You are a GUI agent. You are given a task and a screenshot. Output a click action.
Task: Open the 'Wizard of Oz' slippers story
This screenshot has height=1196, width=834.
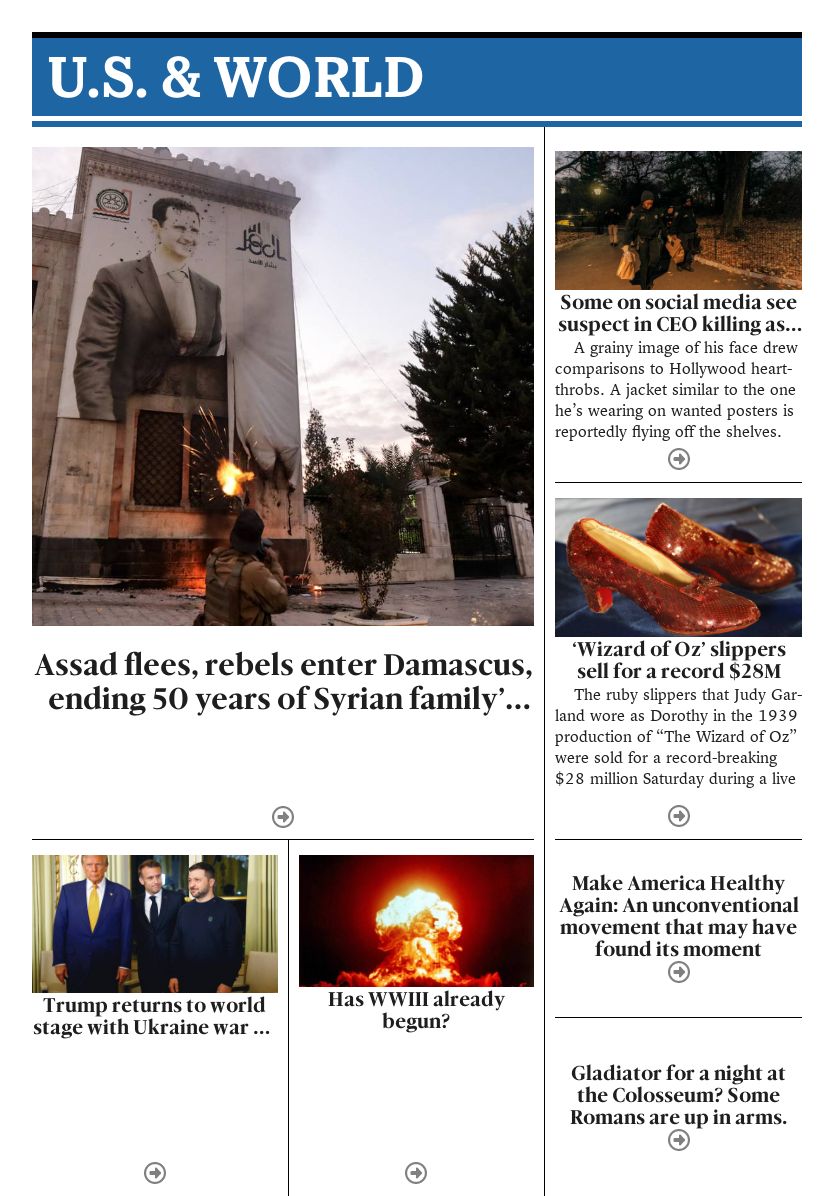[679, 660]
